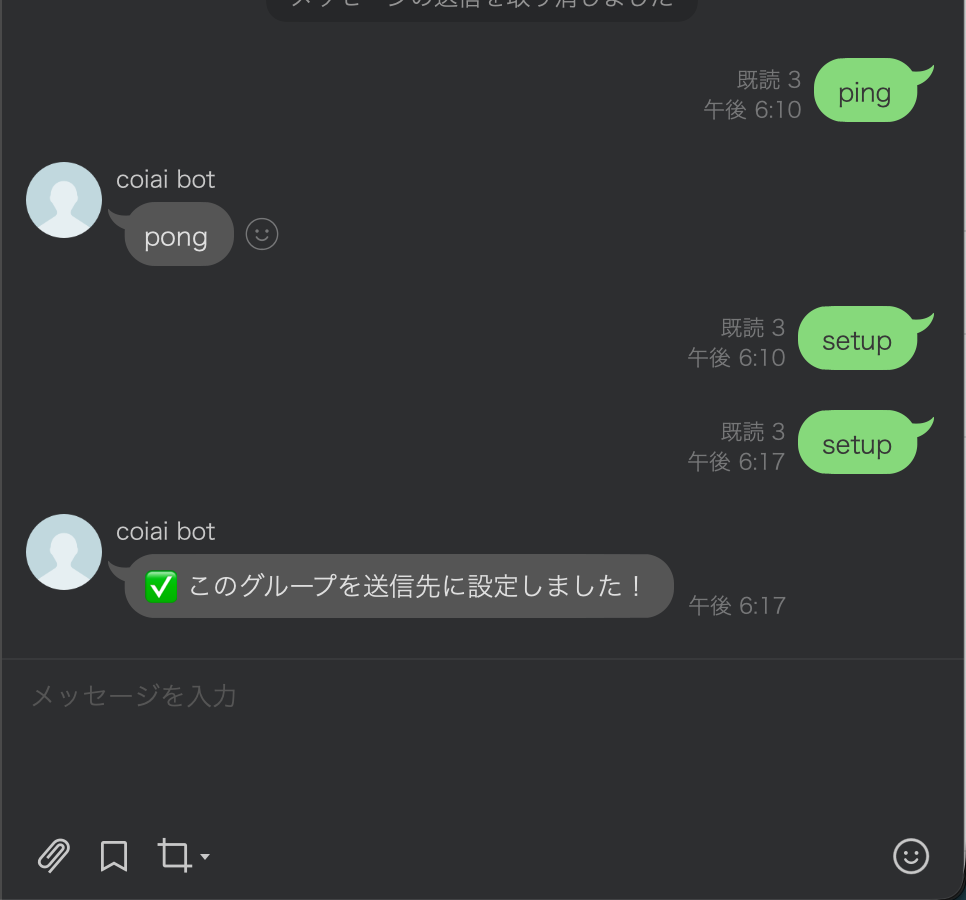
Task: Open the screen capture crop tool
Action: pos(176,856)
